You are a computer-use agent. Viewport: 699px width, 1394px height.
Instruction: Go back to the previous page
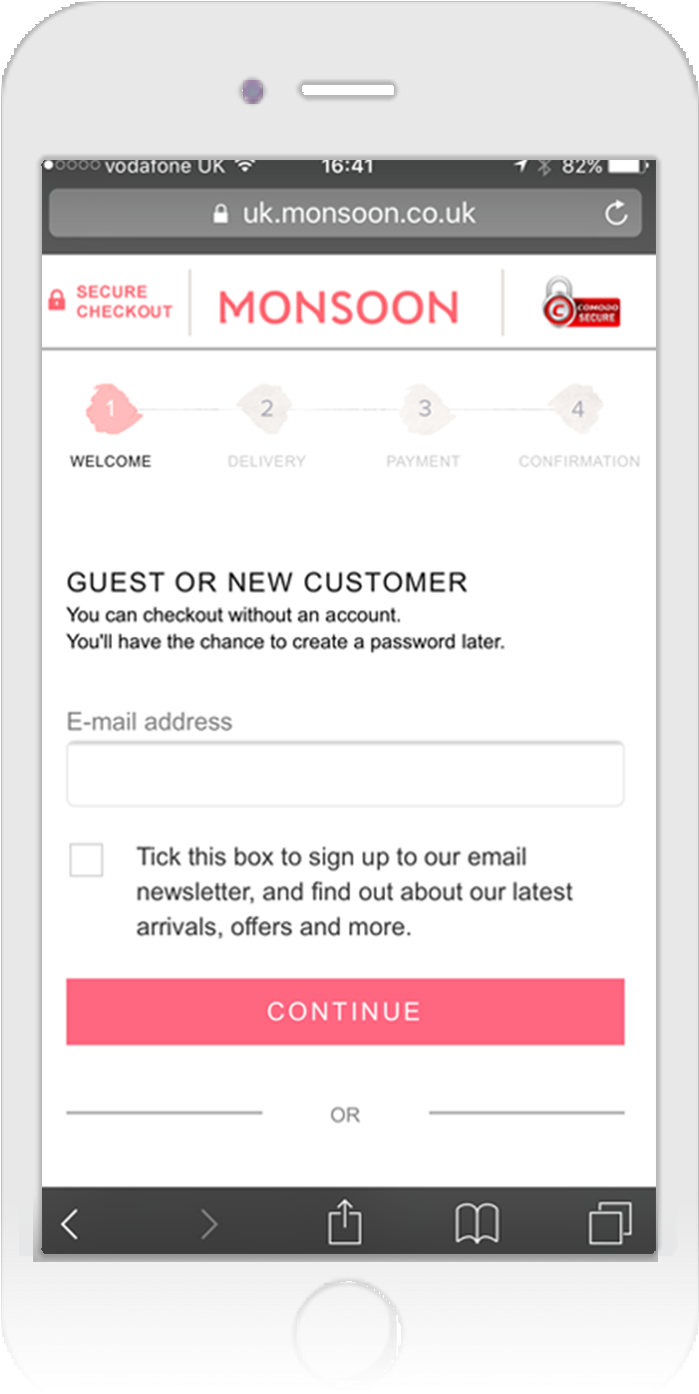(x=69, y=1223)
